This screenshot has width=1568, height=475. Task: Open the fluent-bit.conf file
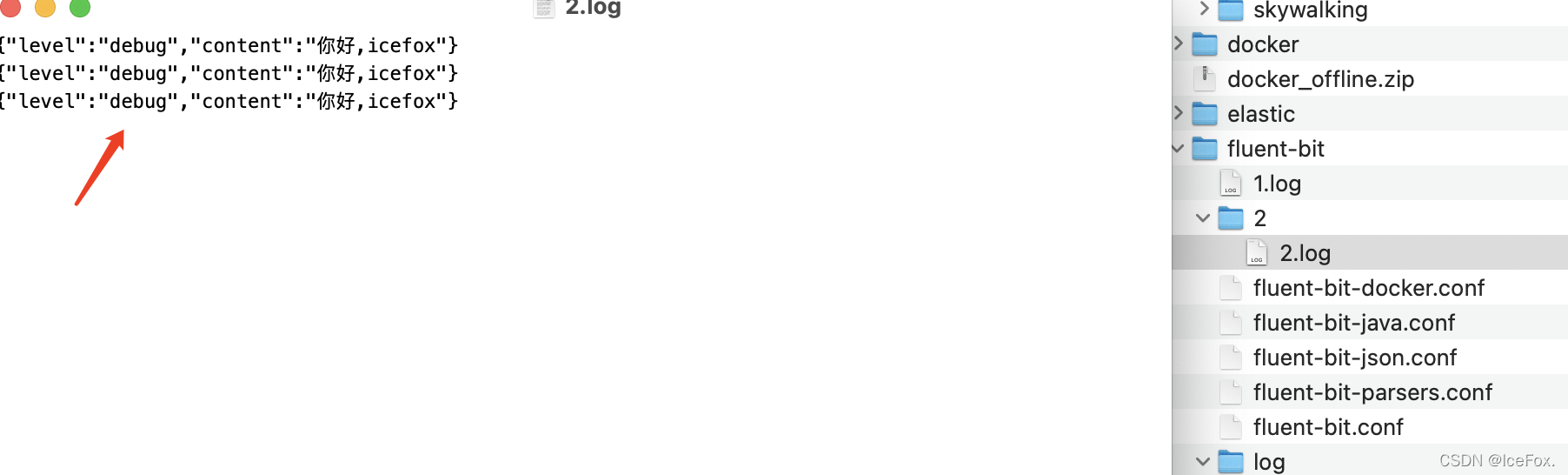point(1327,427)
